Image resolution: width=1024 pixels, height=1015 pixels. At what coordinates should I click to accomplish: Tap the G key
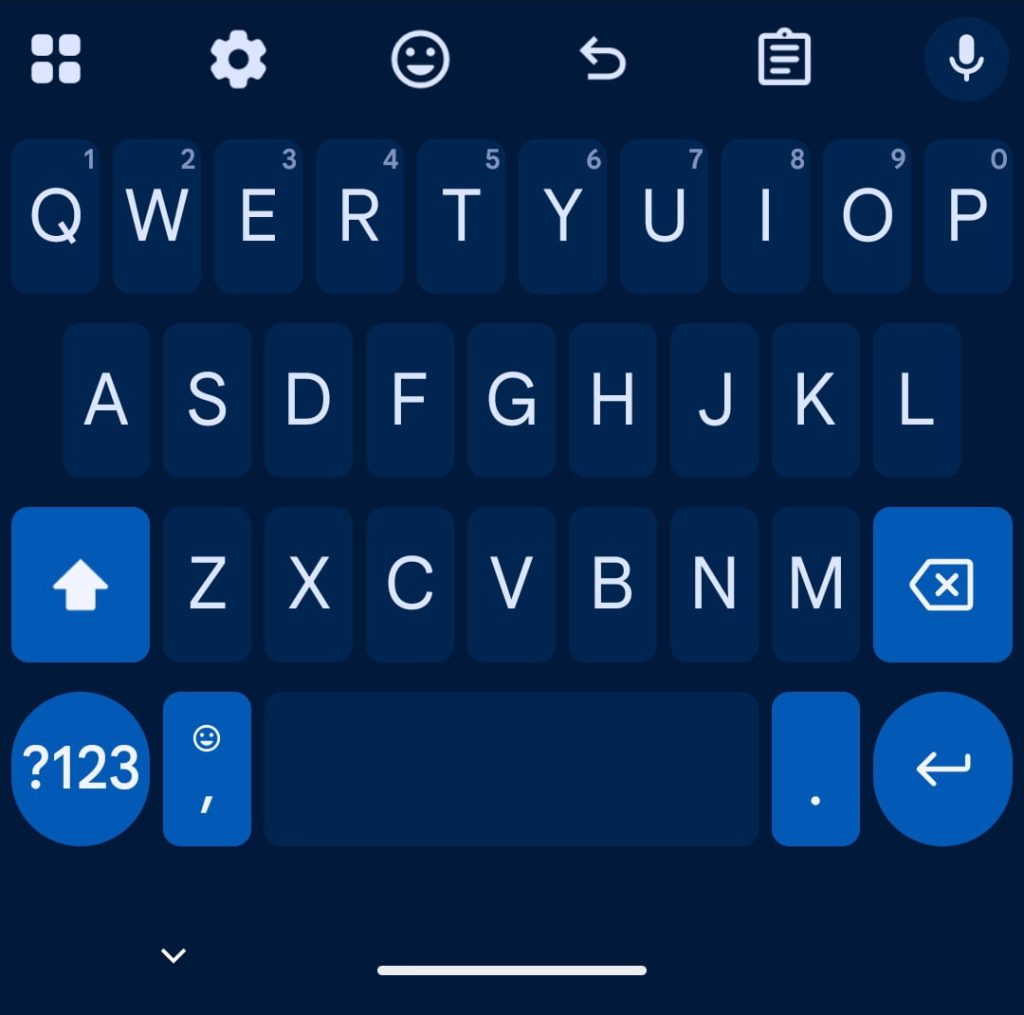point(511,400)
